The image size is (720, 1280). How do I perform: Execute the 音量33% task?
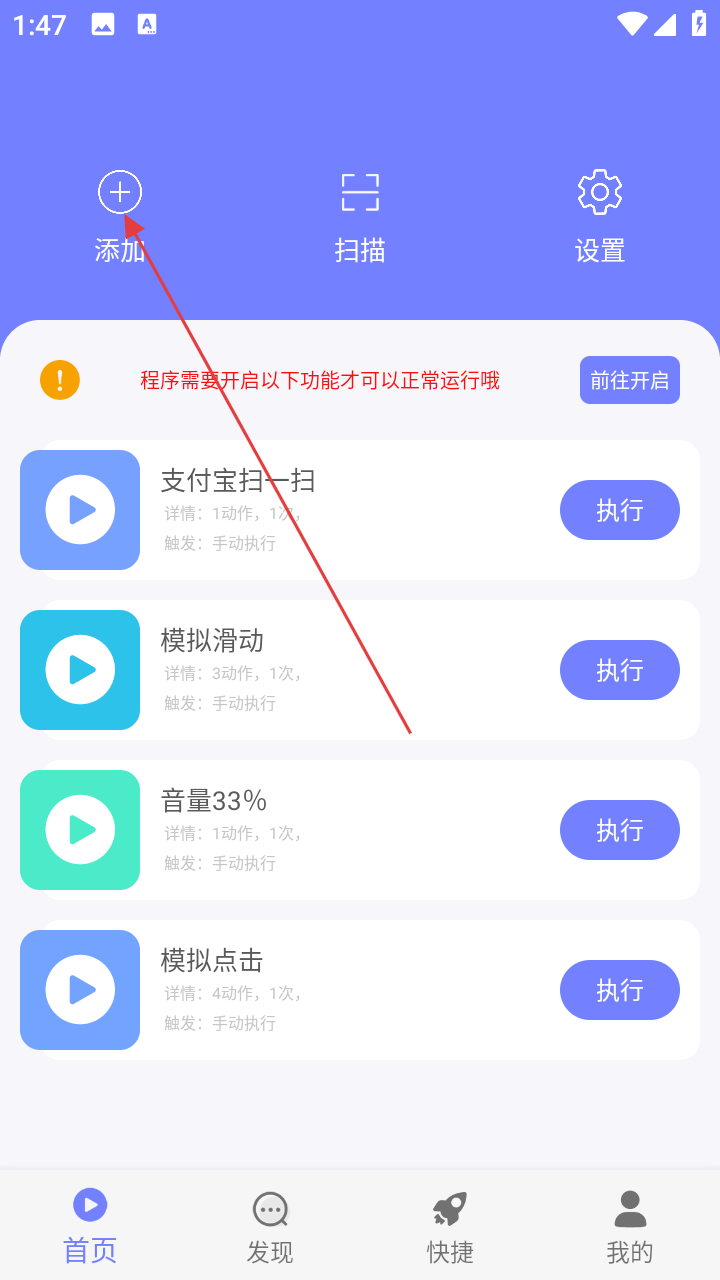(619, 830)
